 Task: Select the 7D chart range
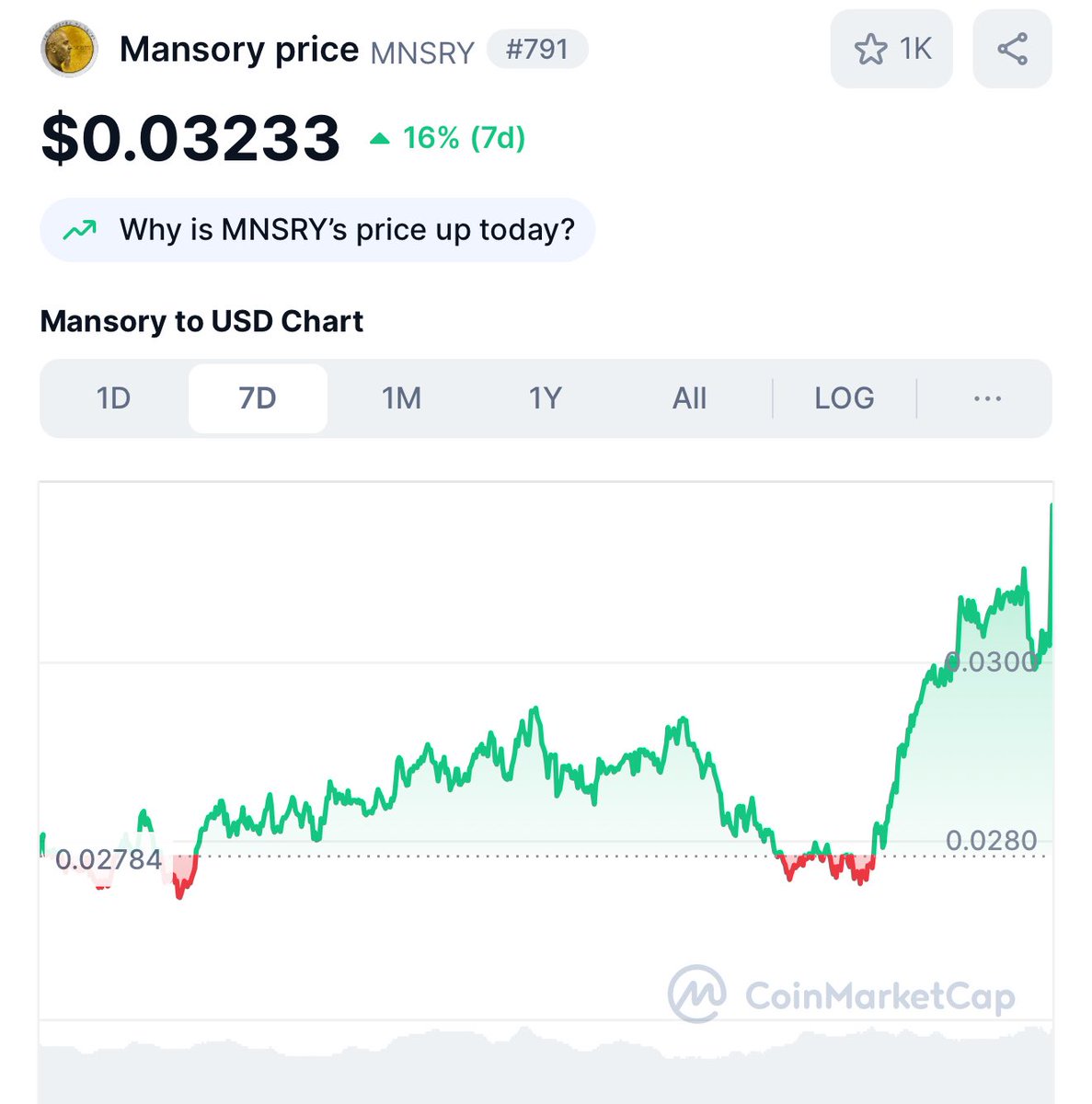(258, 398)
